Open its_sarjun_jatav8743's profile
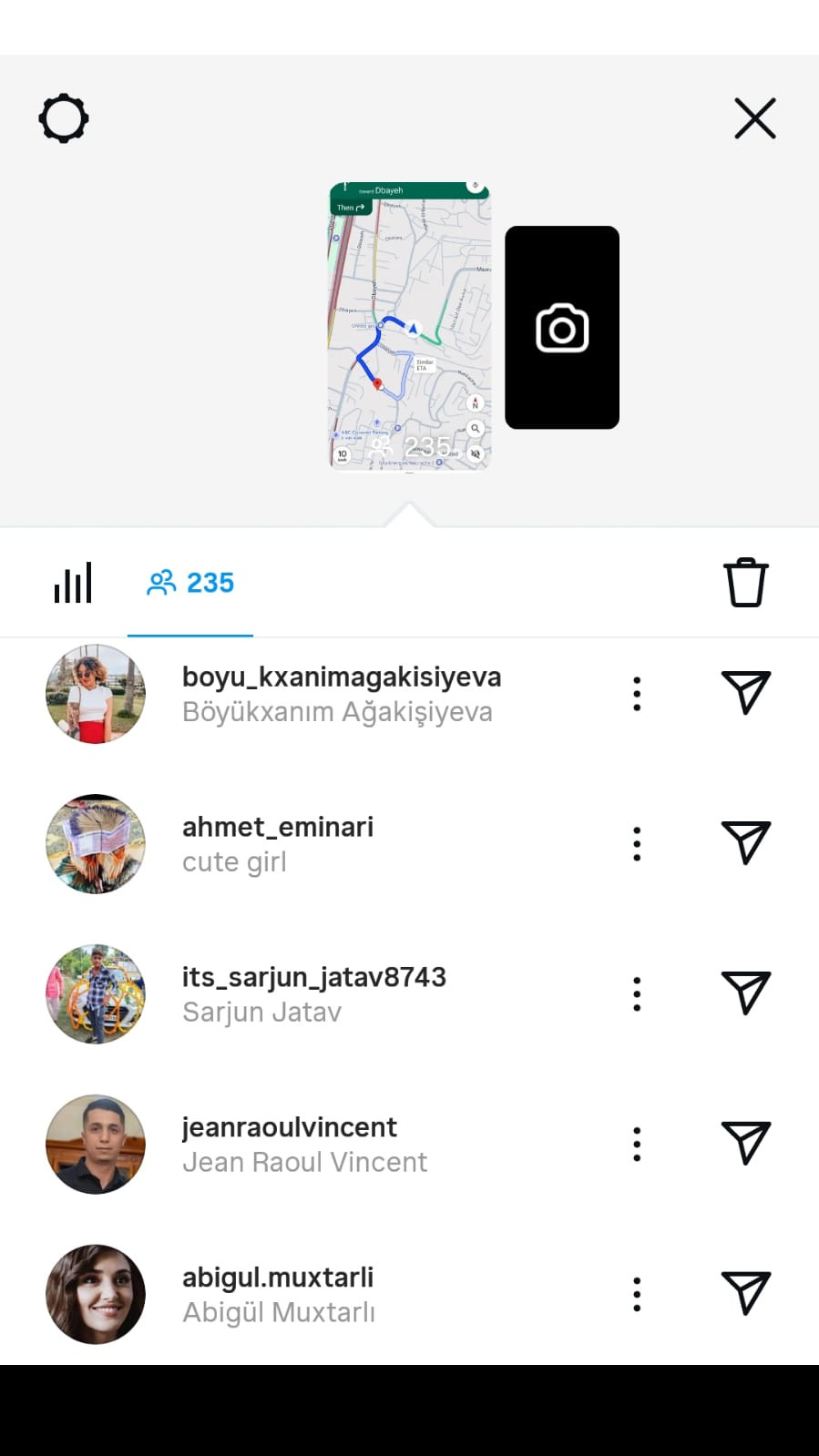The width and height of the screenshot is (819, 1456). [x=313, y=978]
